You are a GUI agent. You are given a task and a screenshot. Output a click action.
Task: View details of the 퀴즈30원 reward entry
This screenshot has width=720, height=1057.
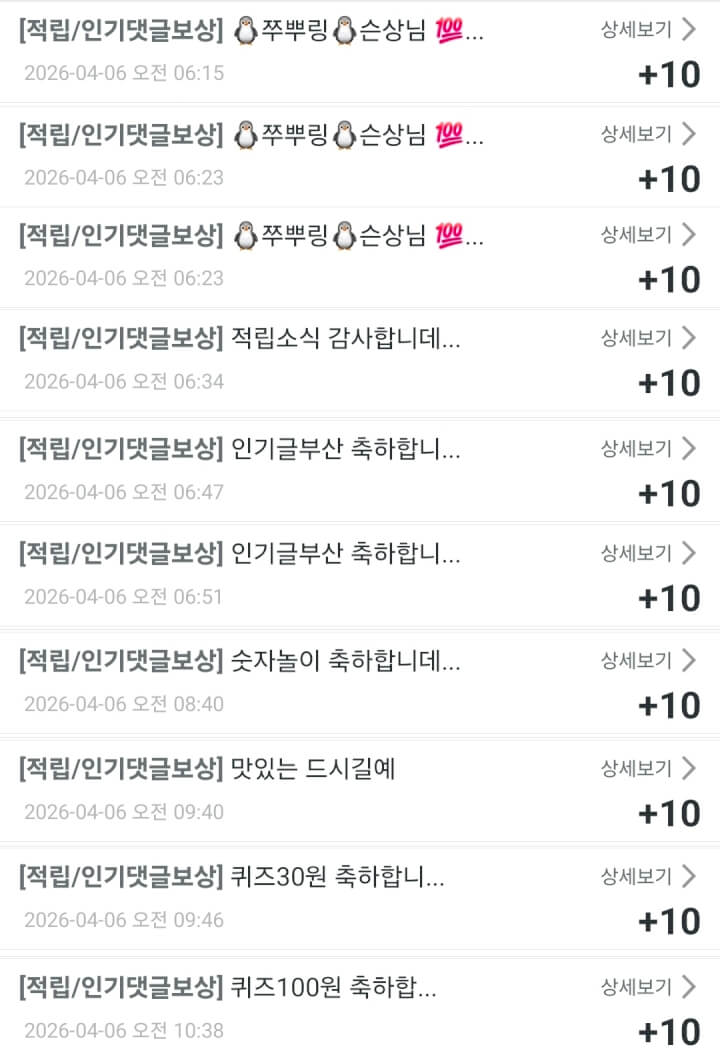pyautogui.click(x=647, y=877)
